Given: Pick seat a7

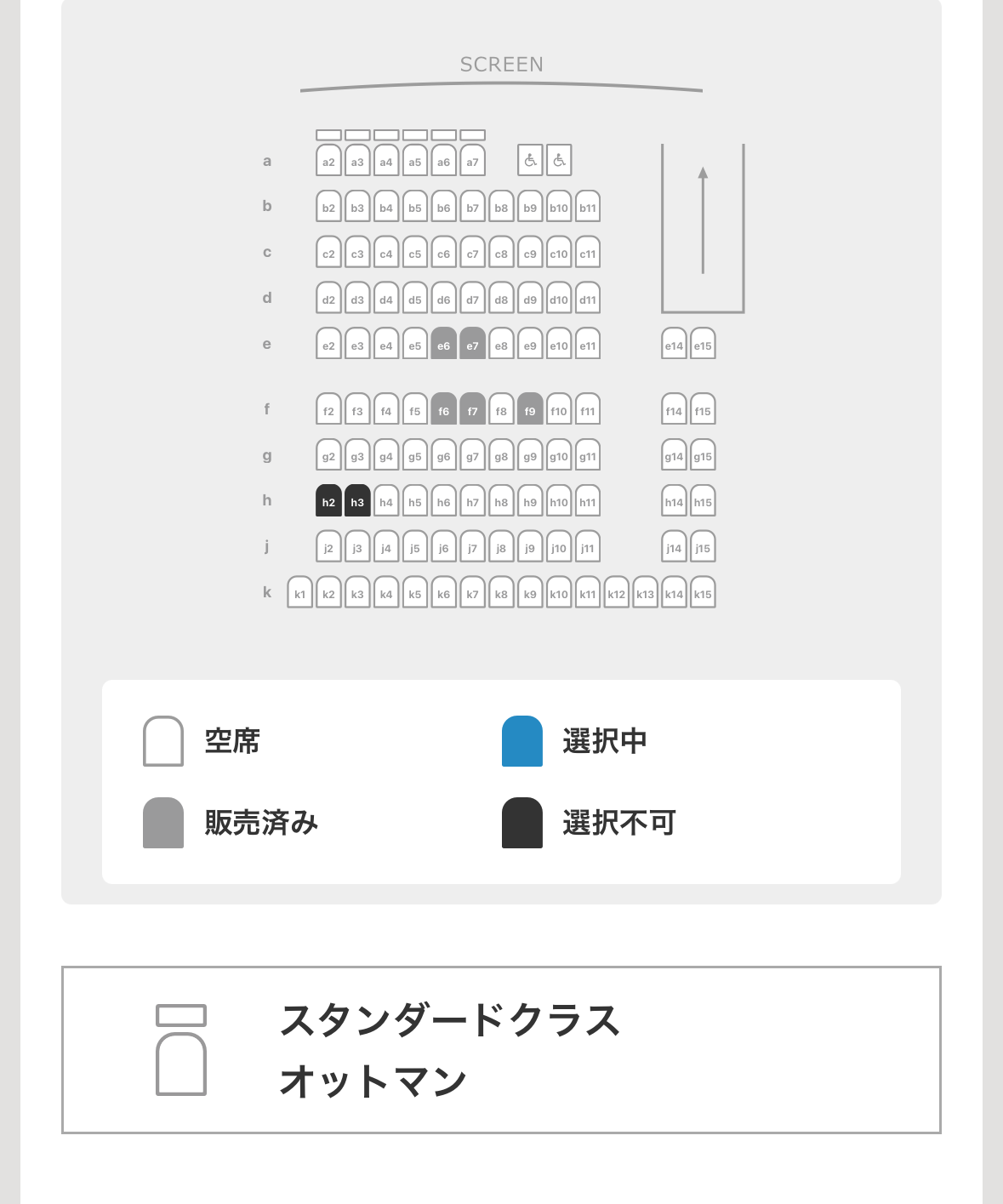Looking at the screenshot, I should click(472, 161).
